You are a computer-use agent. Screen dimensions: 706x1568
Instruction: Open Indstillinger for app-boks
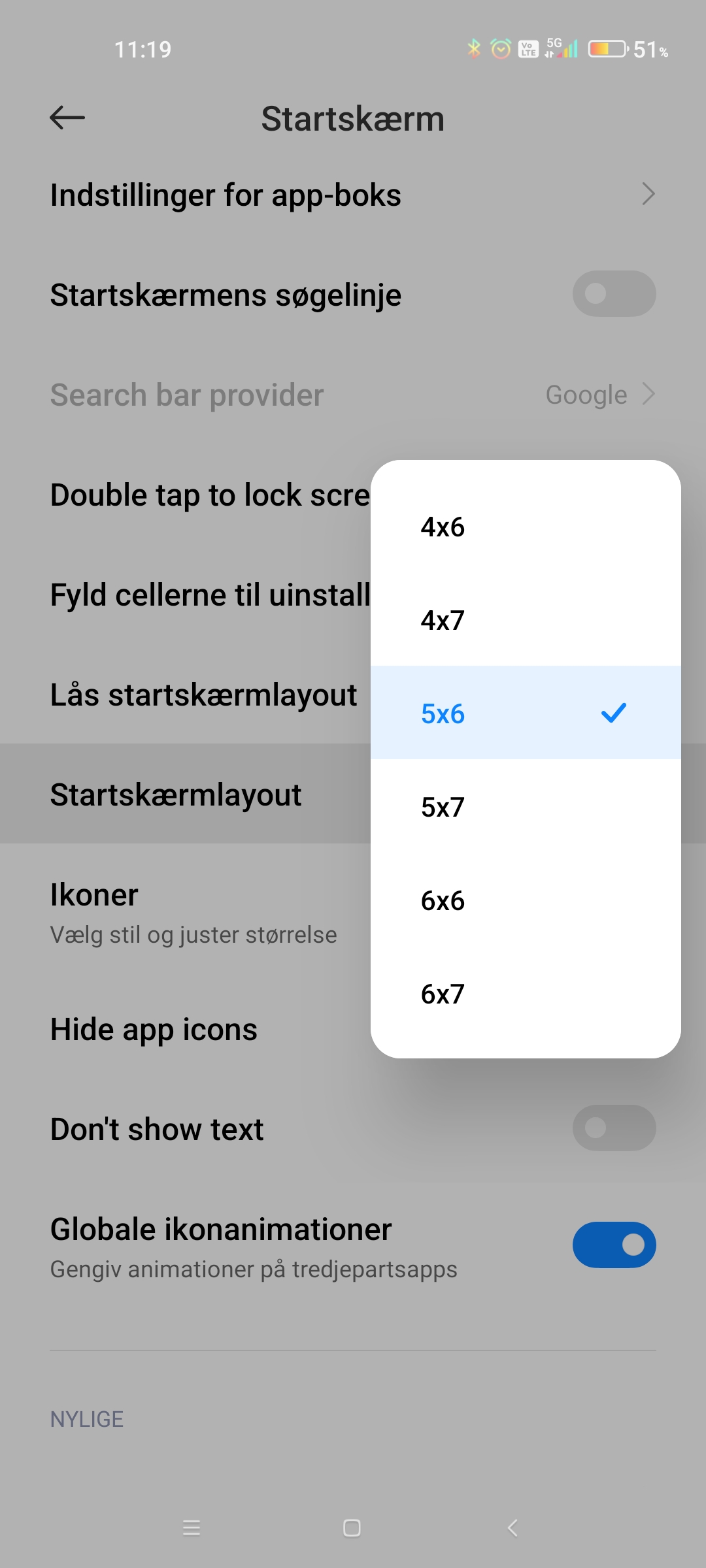pyautogui.click(x=353, y=195)
